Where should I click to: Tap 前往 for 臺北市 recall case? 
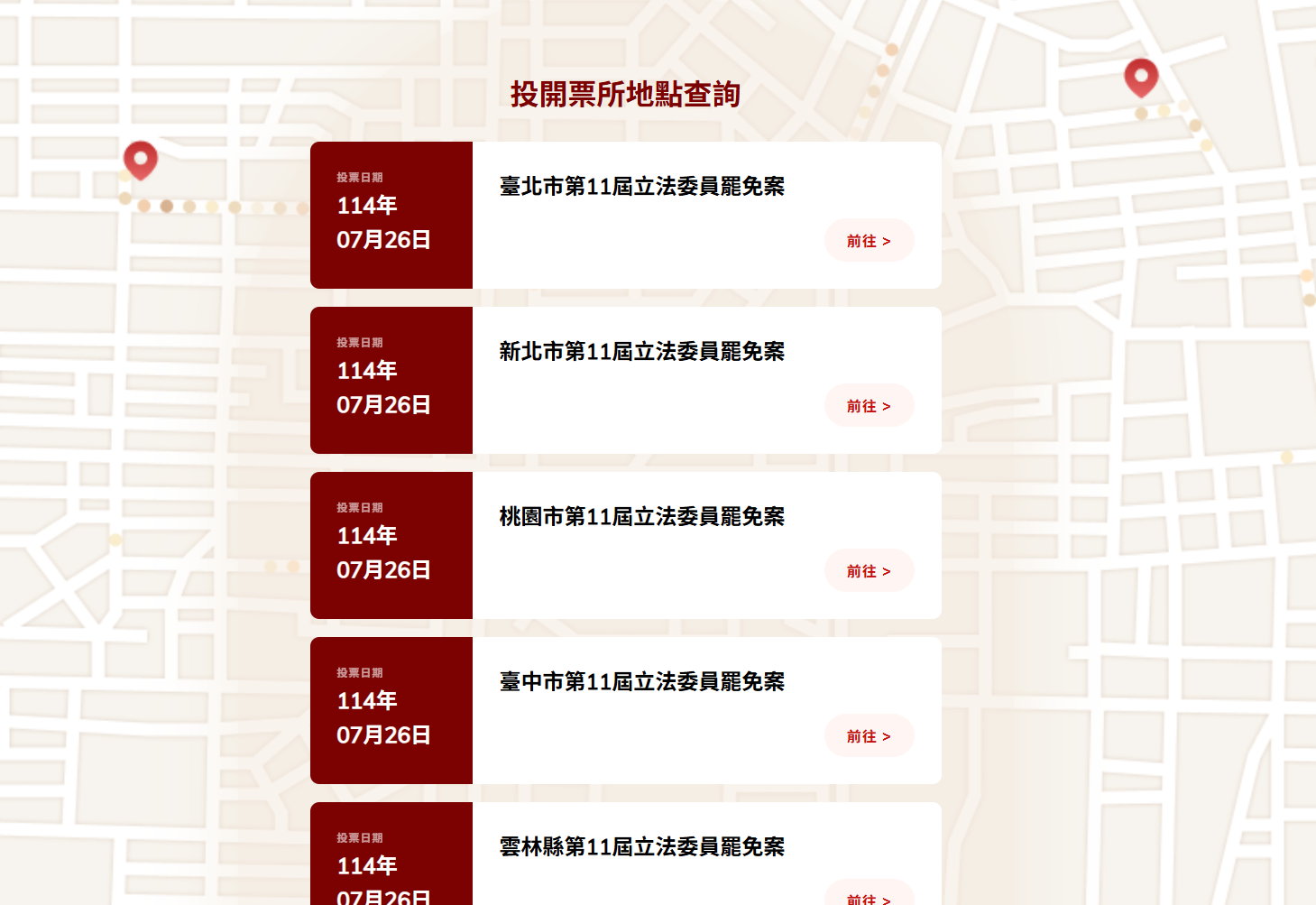coord(869,241)
